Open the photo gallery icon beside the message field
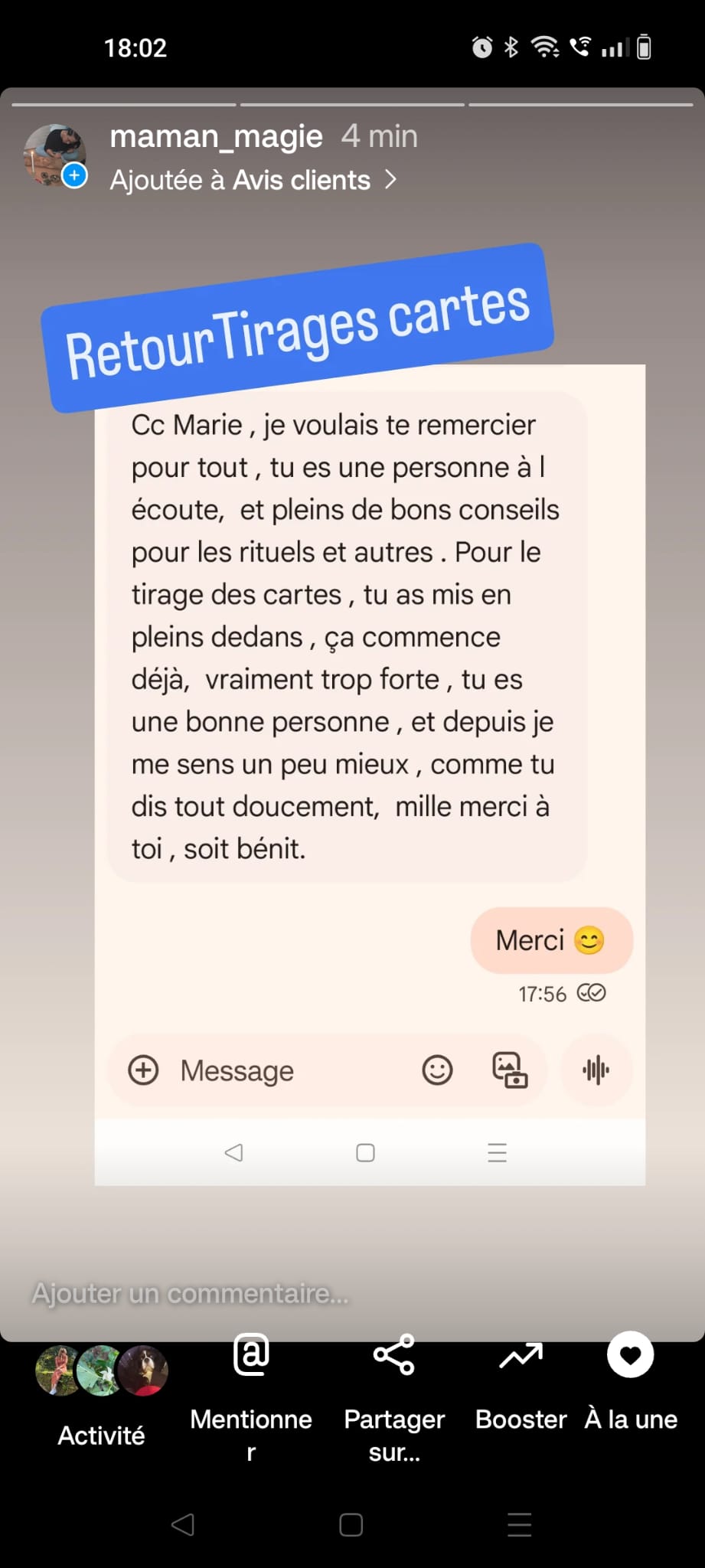 coord(509,1070)
